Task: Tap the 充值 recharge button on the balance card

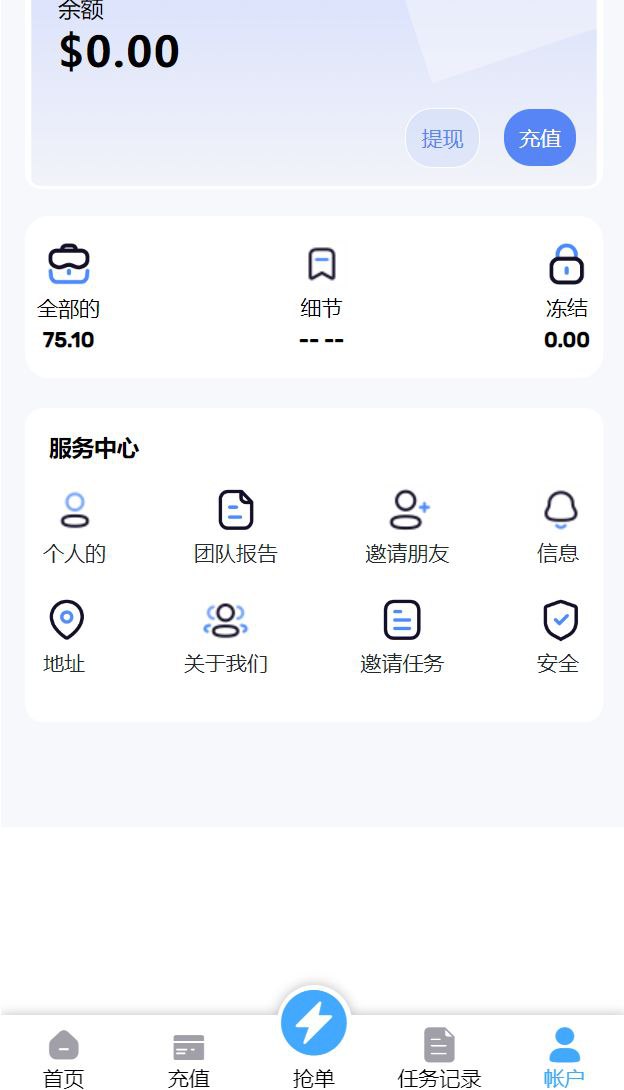Action: [x=540, y=138]
